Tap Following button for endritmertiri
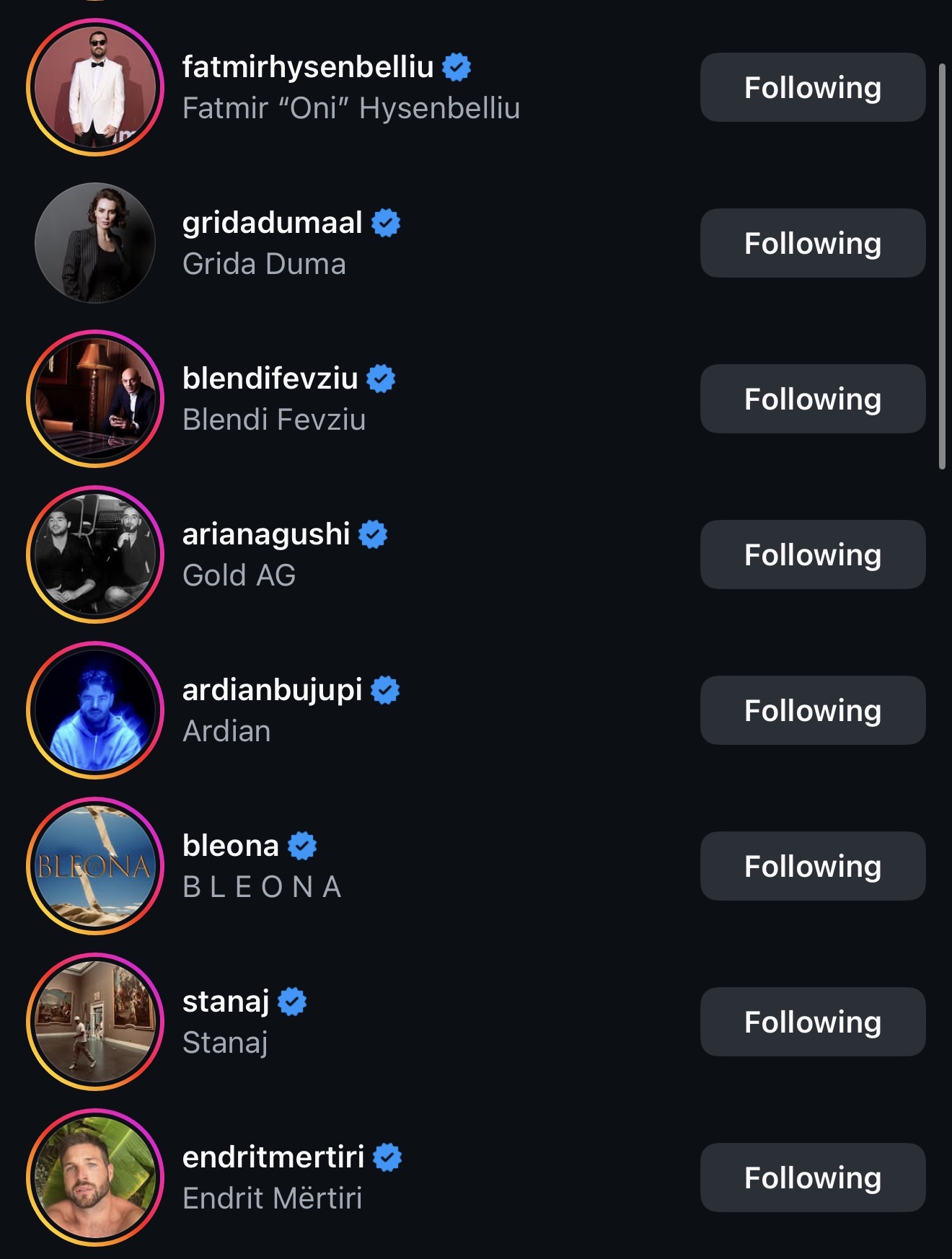The height and width of the screenshot is (1259, 952). click(812, 1178)
